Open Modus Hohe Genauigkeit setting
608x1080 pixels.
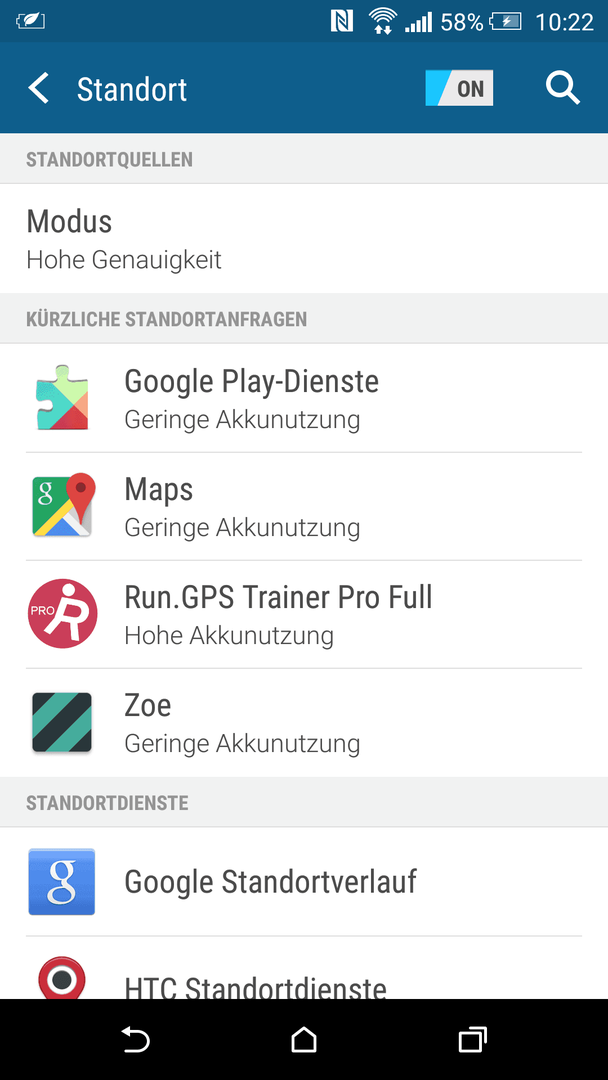[x=304, y=238]
